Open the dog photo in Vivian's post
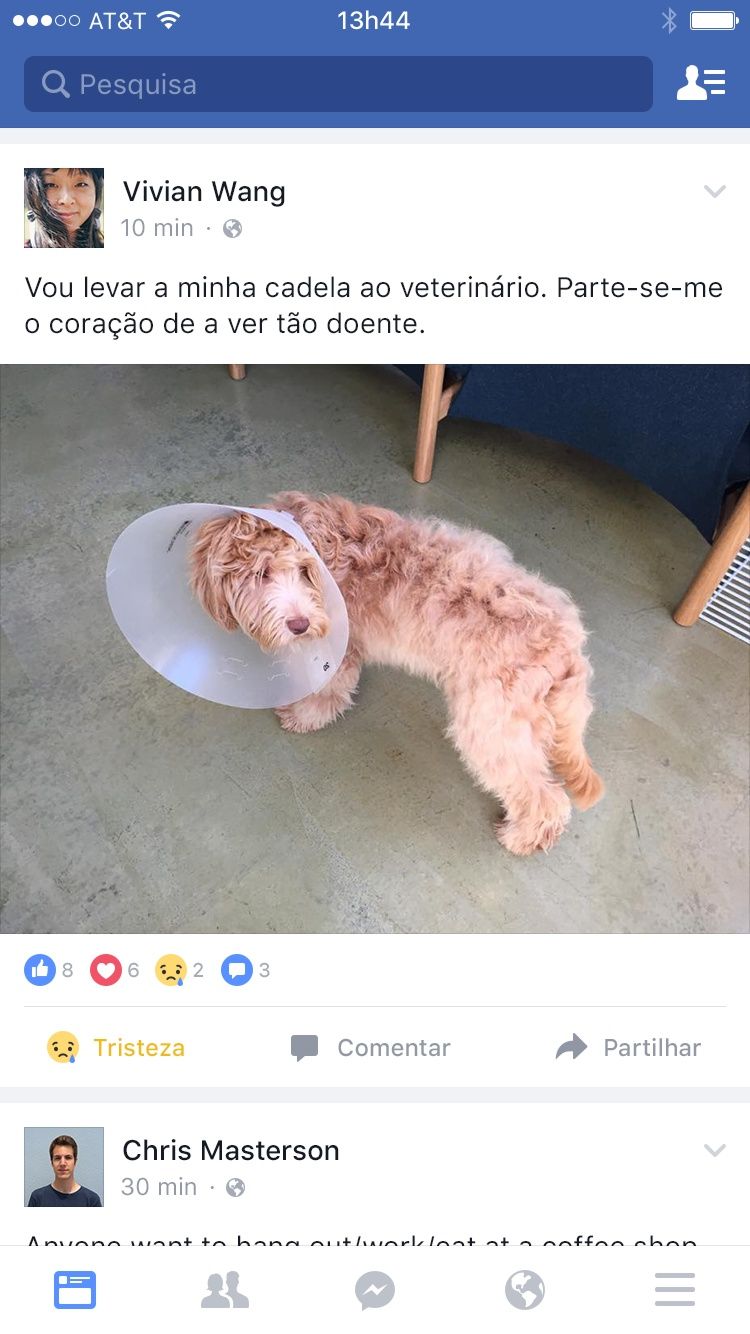Viewport: 750px width, 1334px height. tap(375, 648)
